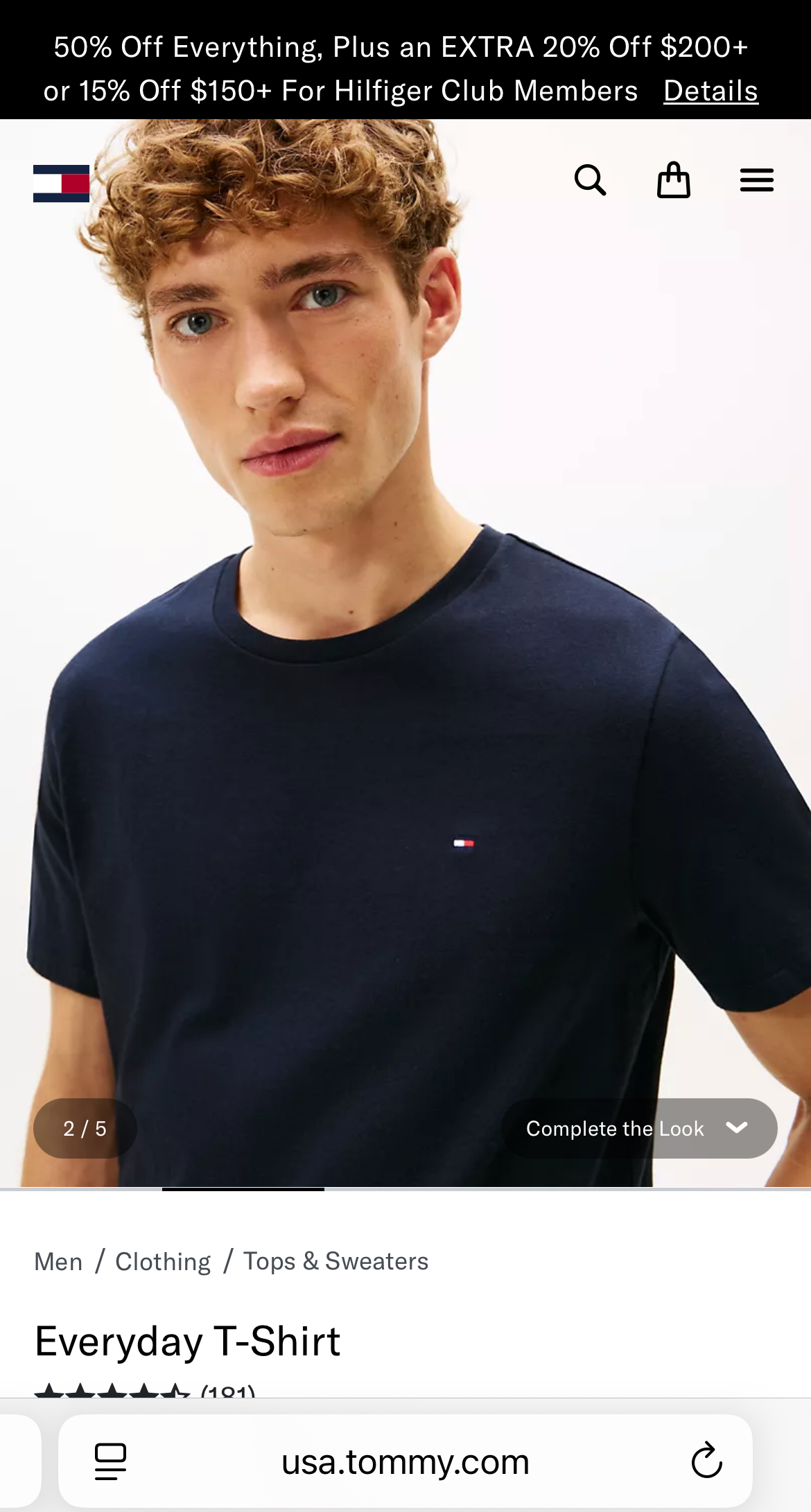Edit the usa.tommy.com address bar
Screen dimensions: 811x1512
pyautogui.click(x=405, y=1461)
